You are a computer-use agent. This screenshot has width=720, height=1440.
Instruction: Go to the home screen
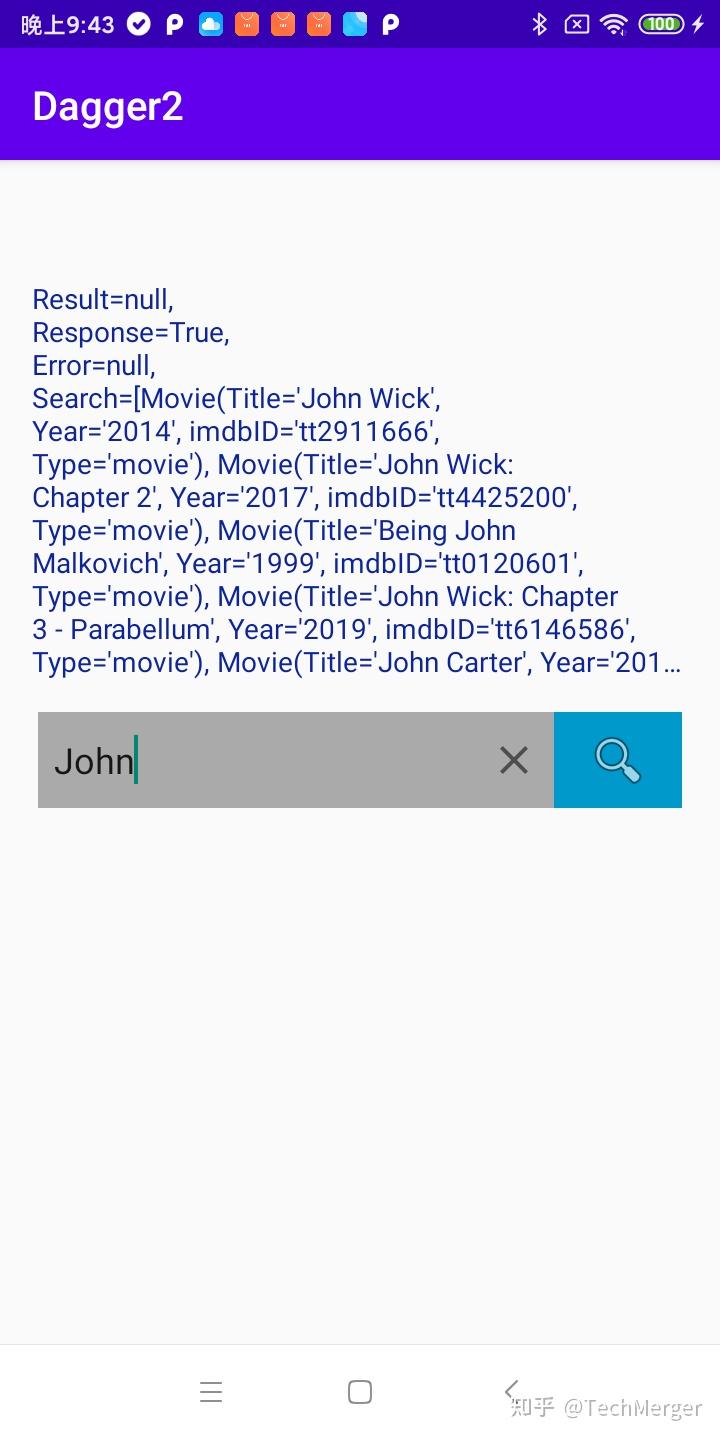pos(360,1392)
